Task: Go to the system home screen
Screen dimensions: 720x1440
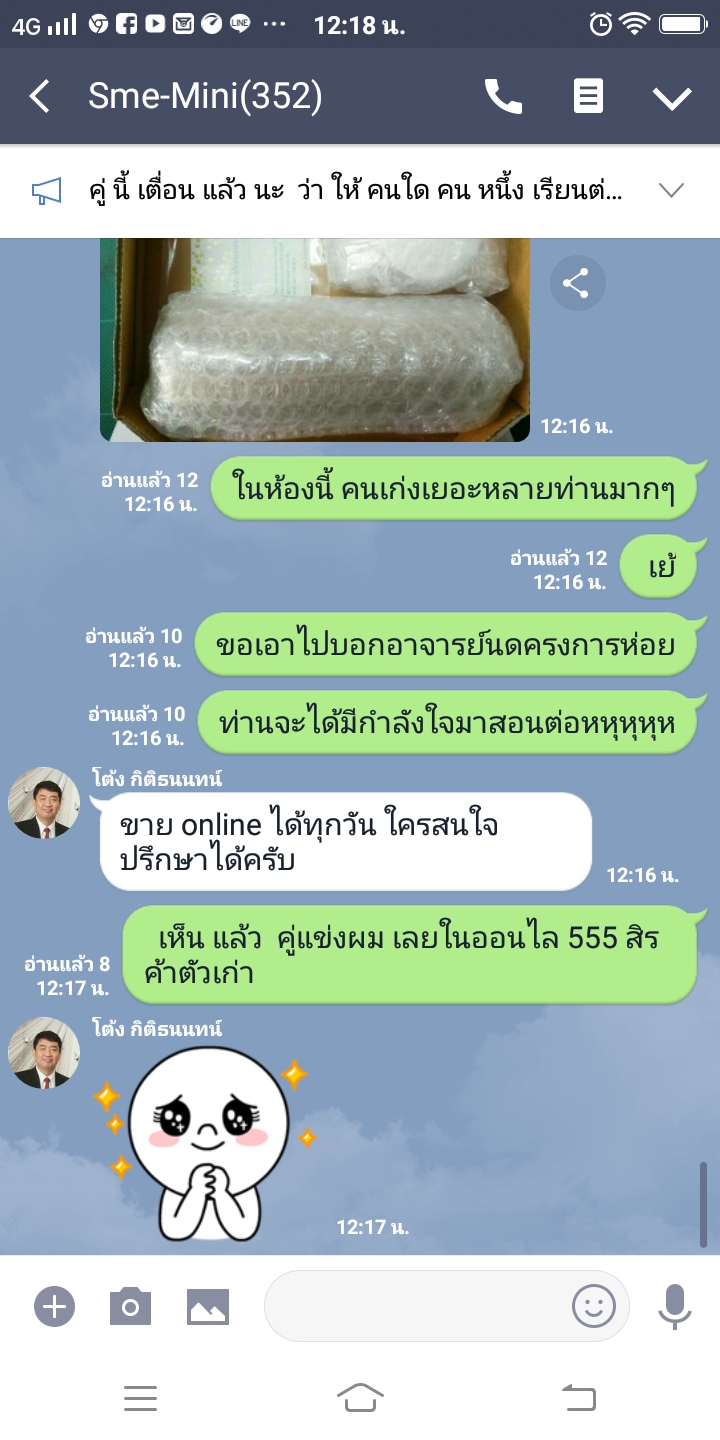Action: click(x=360, y=1398)
